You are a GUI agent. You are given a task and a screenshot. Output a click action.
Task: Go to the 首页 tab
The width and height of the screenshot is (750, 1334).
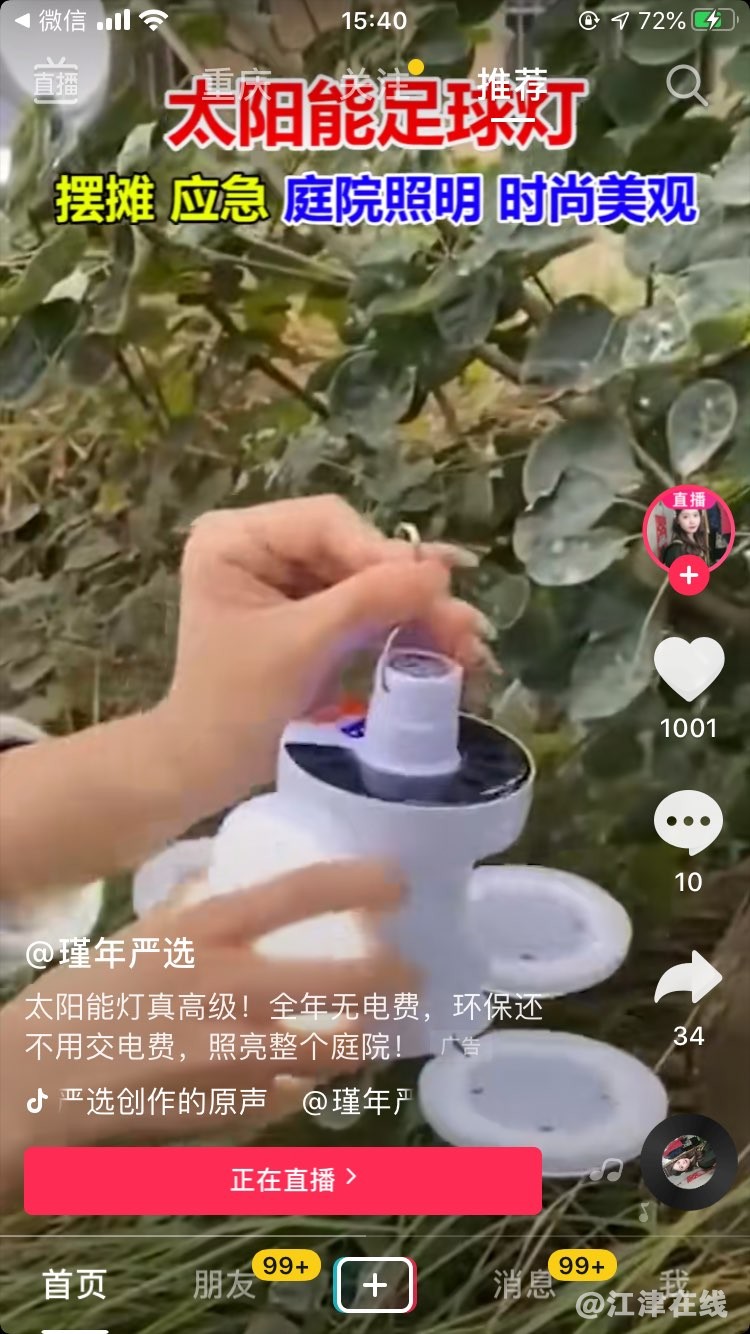click(x=74, y=1285)
